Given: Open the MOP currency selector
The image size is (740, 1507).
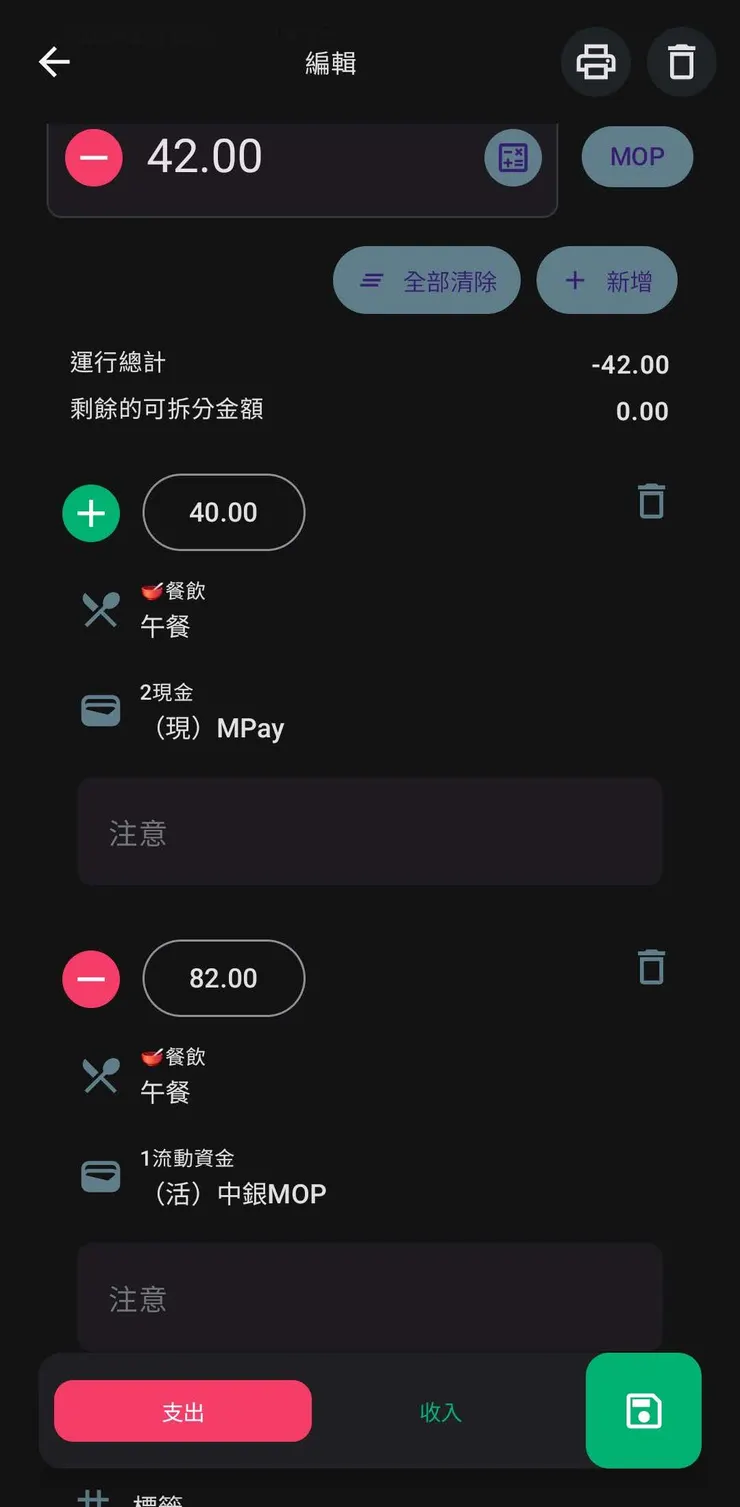Looking at the screenshot, I should coord(637,157).
